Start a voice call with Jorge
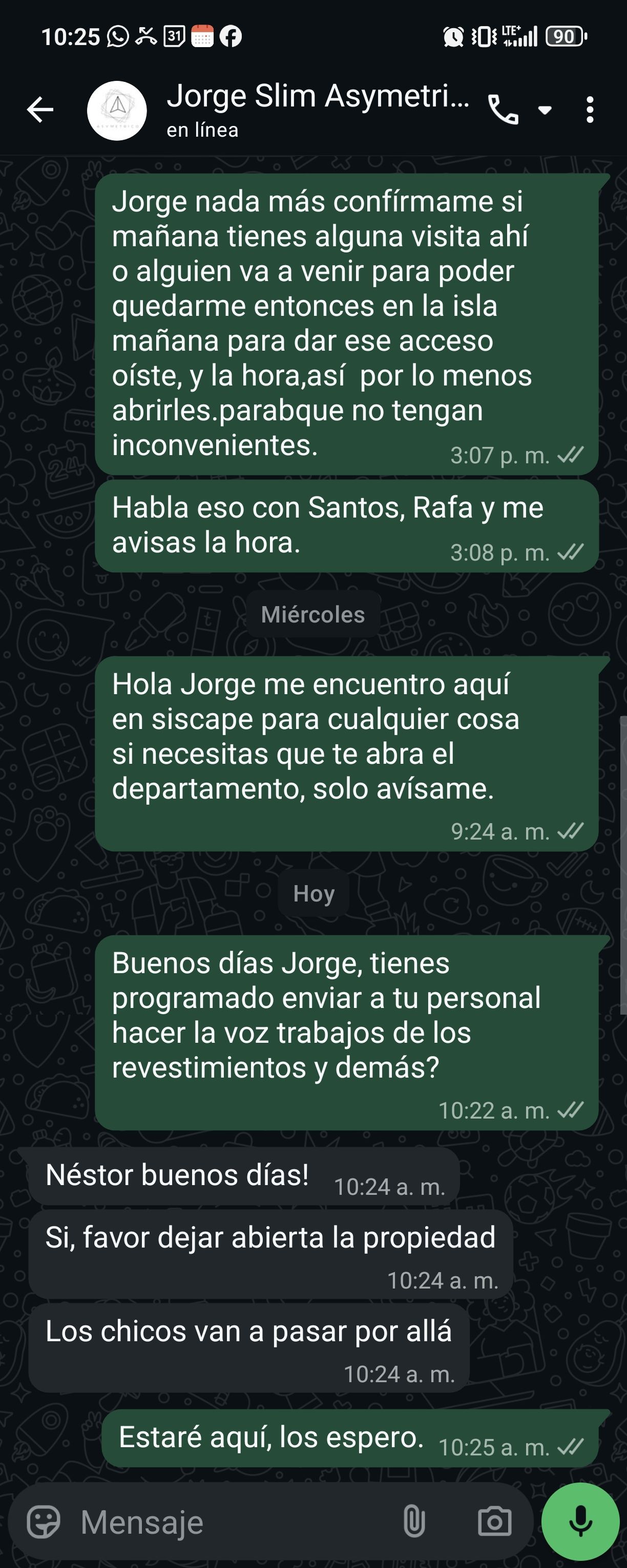 503,110
